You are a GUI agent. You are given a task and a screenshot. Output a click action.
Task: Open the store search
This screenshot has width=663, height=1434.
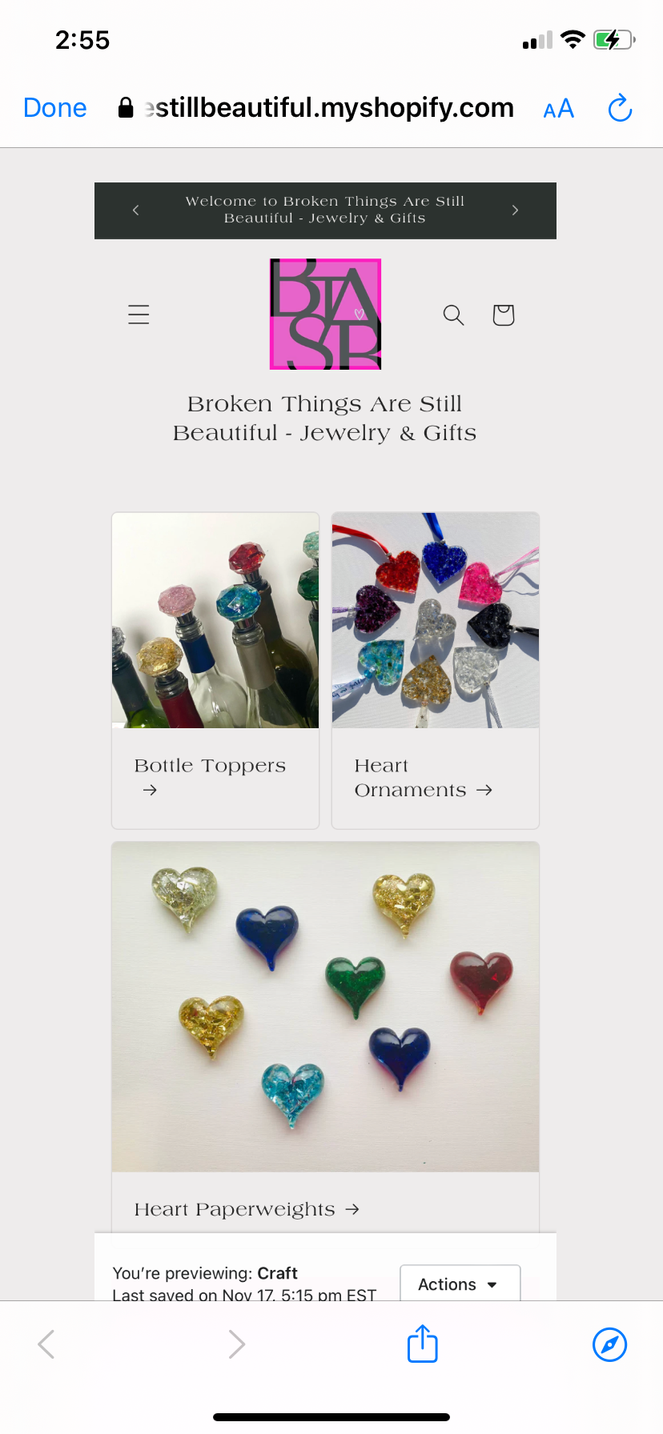[x=453, y=315]
